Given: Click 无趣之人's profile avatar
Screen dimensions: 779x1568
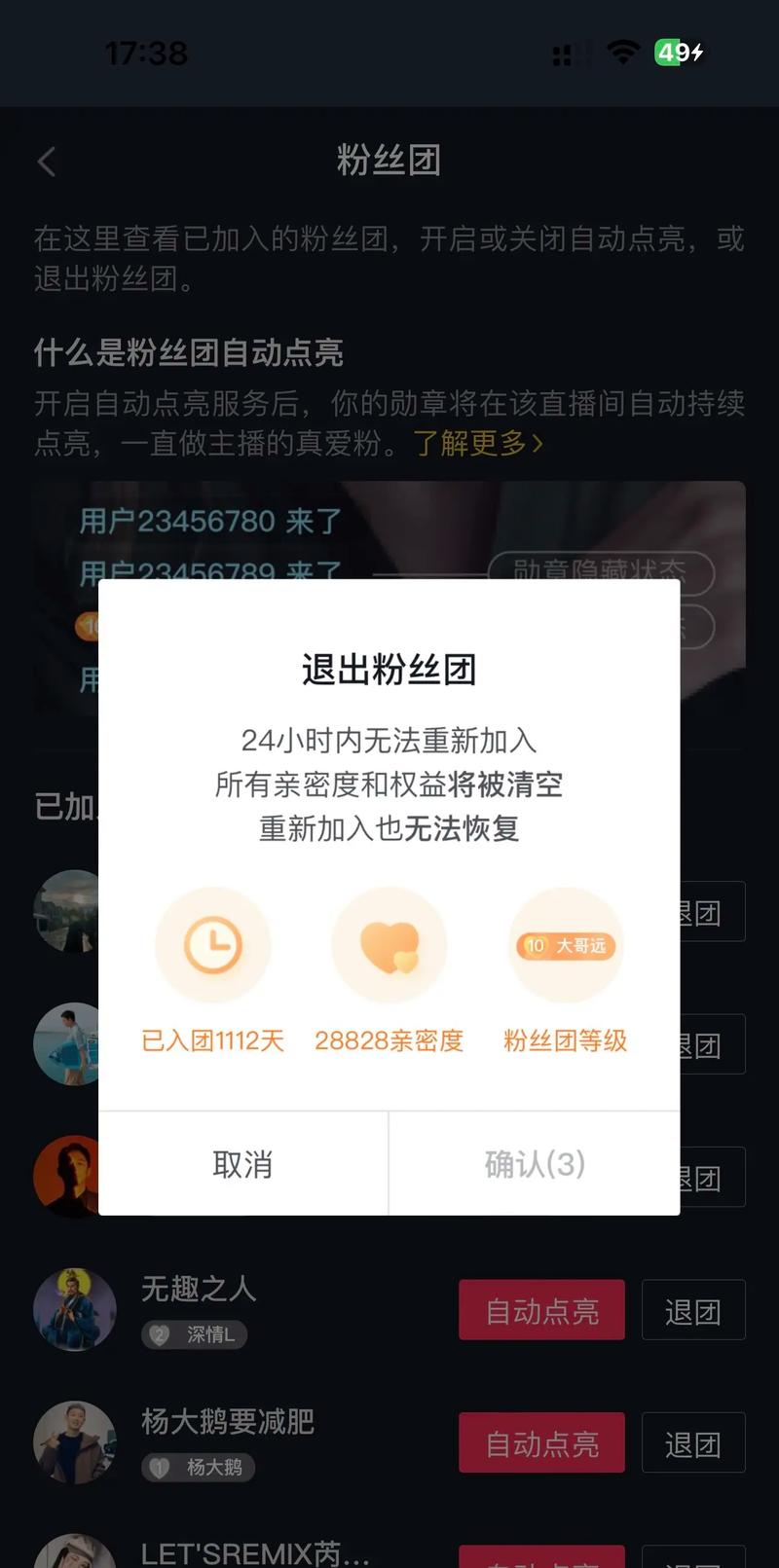Looking at the screenshot, I should point(75,1309).
